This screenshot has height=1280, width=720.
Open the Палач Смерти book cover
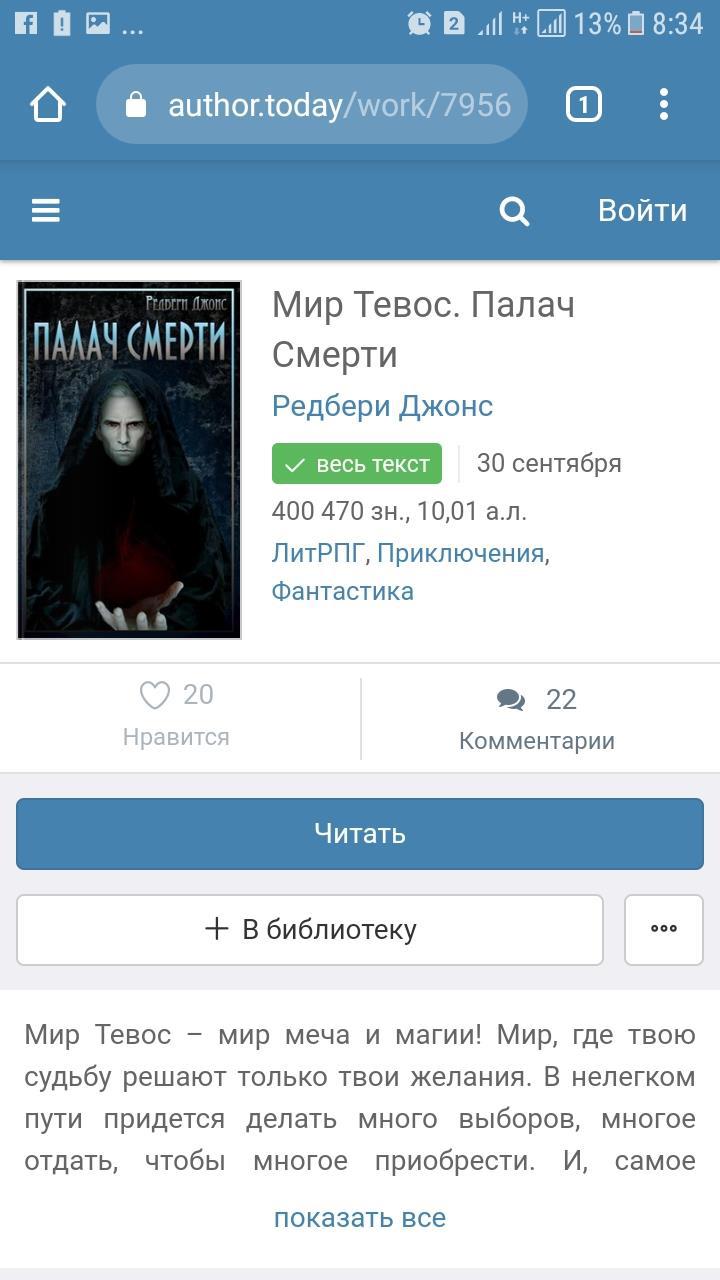tap(129, 460)
